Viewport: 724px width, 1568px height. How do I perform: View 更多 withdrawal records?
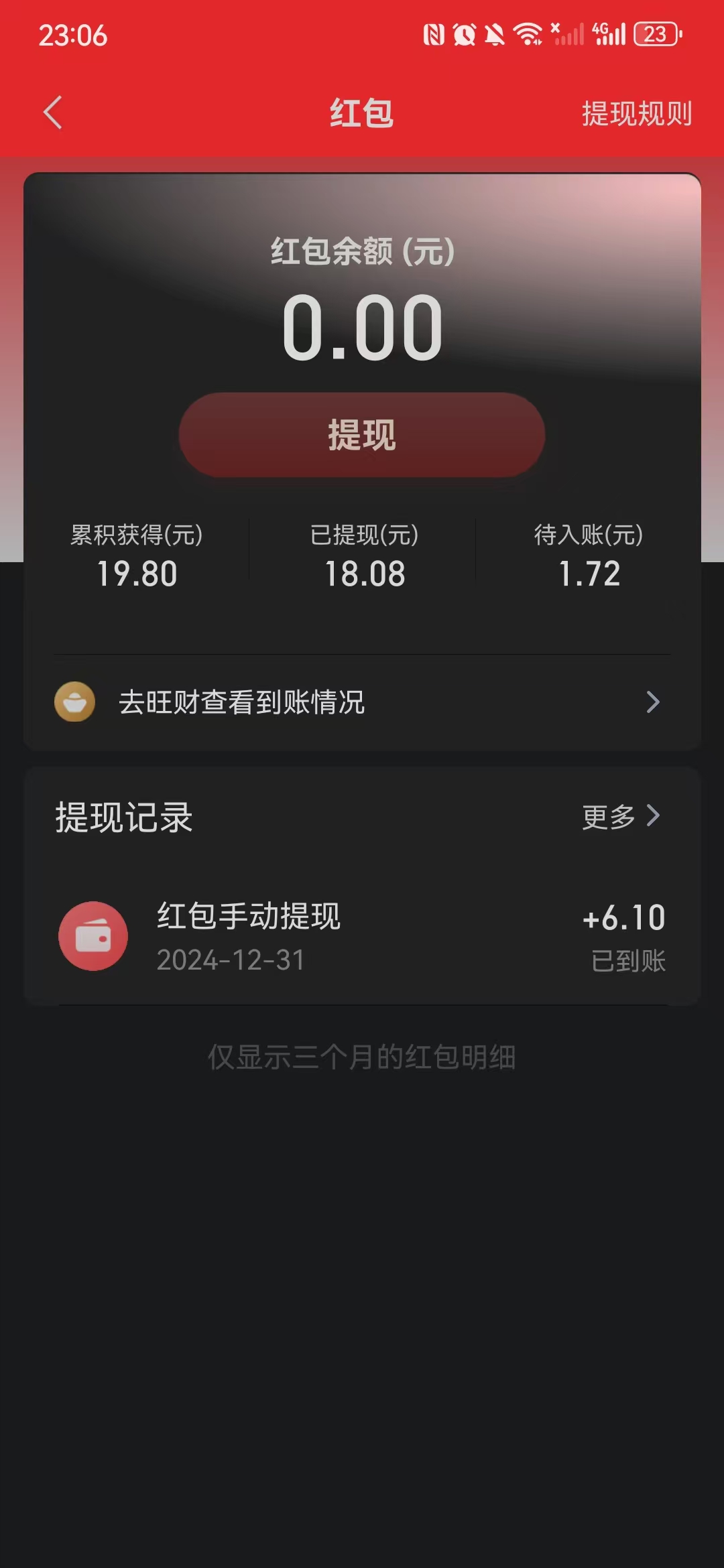(x=620, y=816)
